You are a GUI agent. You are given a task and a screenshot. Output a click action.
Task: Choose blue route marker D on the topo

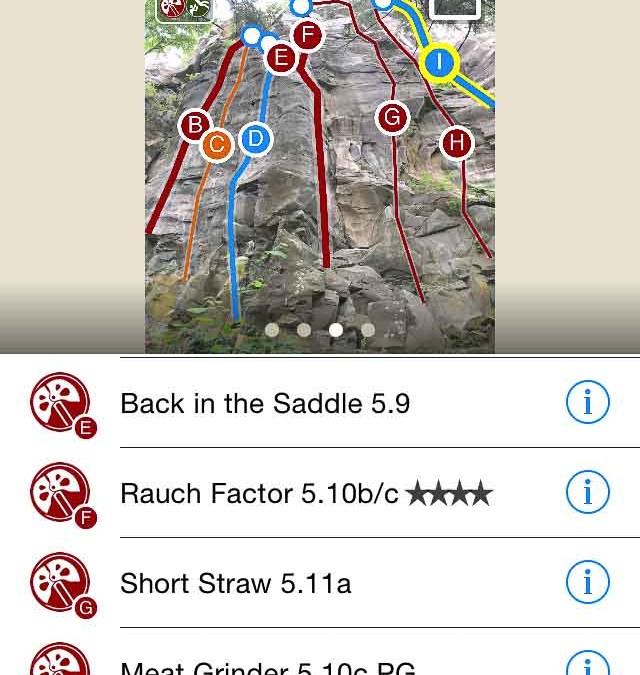click(256, 139)
